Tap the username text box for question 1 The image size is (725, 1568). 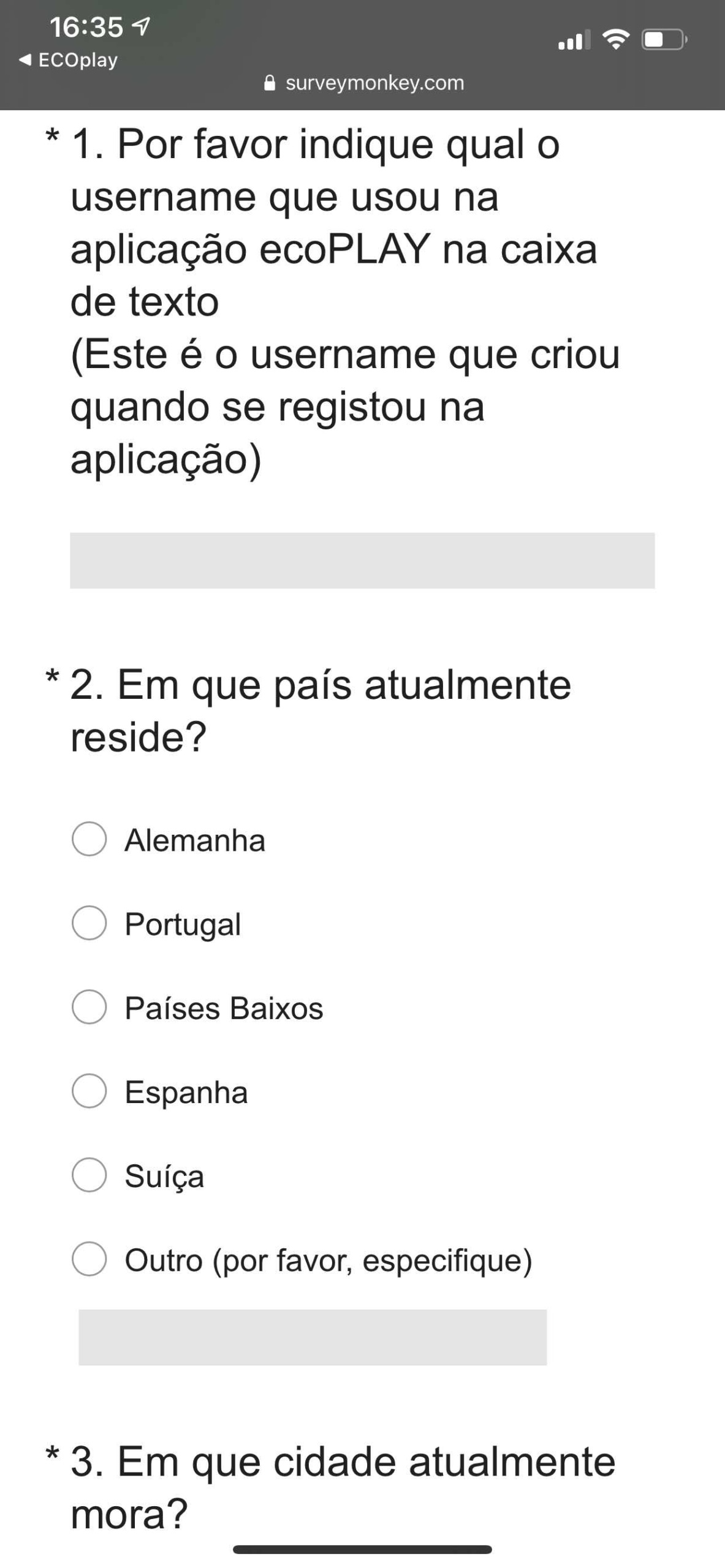tap(362, 560)
